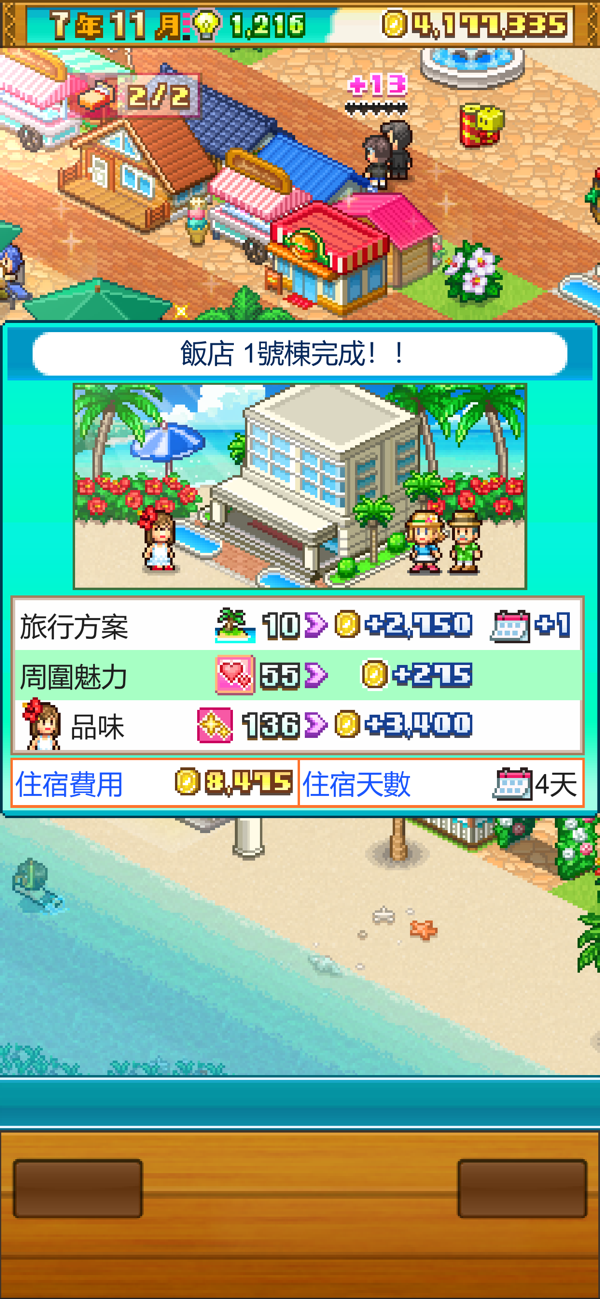Tap the blank wooden button at bottom right

522,1188
